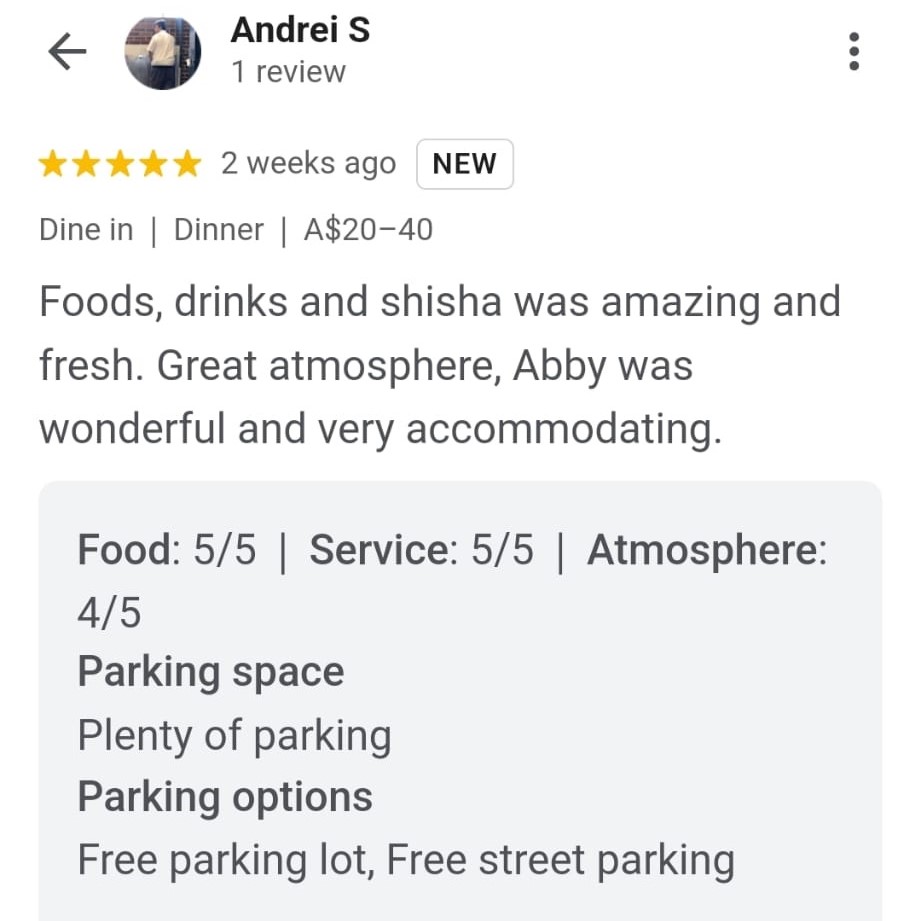Go back using the arrow icon
Viewport: 921px width, 921px height.
click(x=67, y=53)
